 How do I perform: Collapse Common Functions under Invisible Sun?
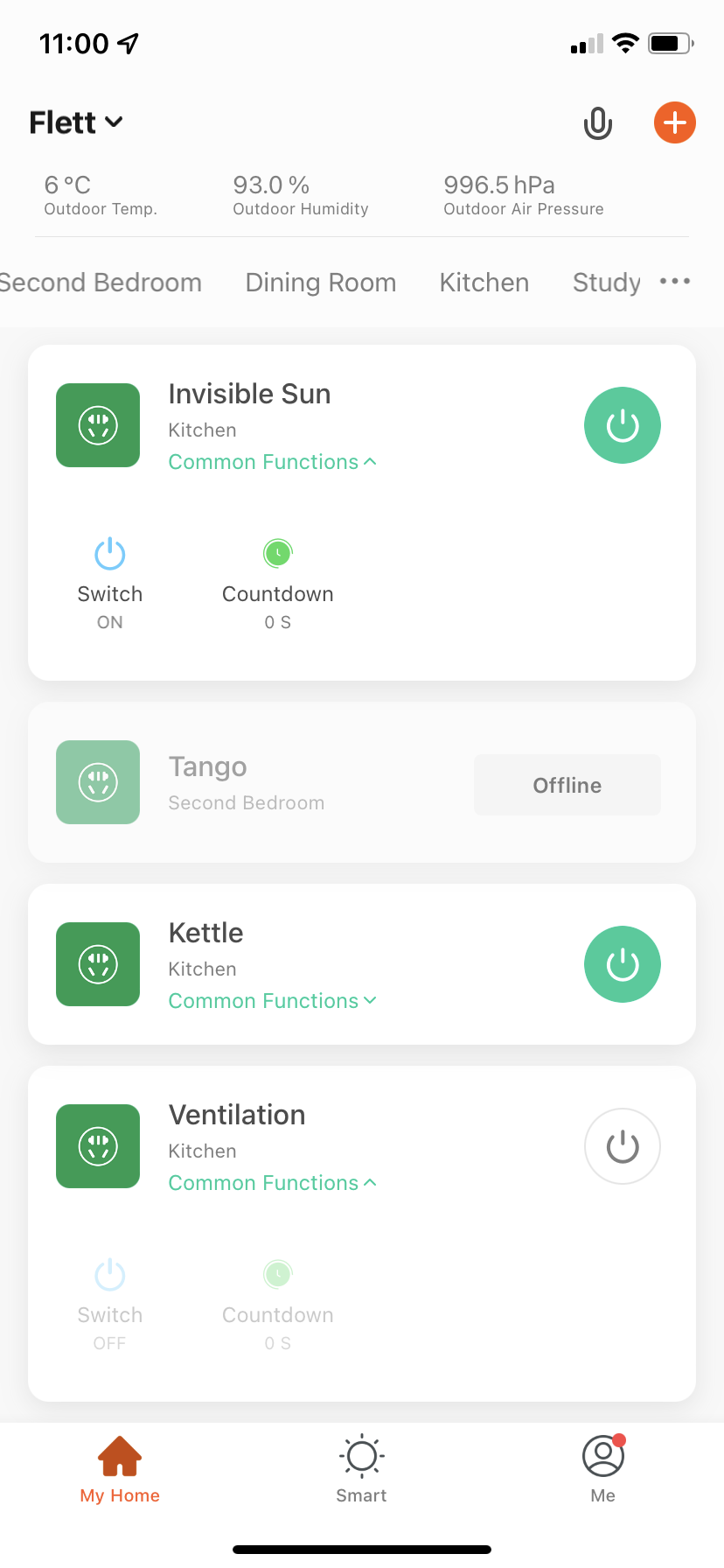pyautogui.click(x=272, y=462)
